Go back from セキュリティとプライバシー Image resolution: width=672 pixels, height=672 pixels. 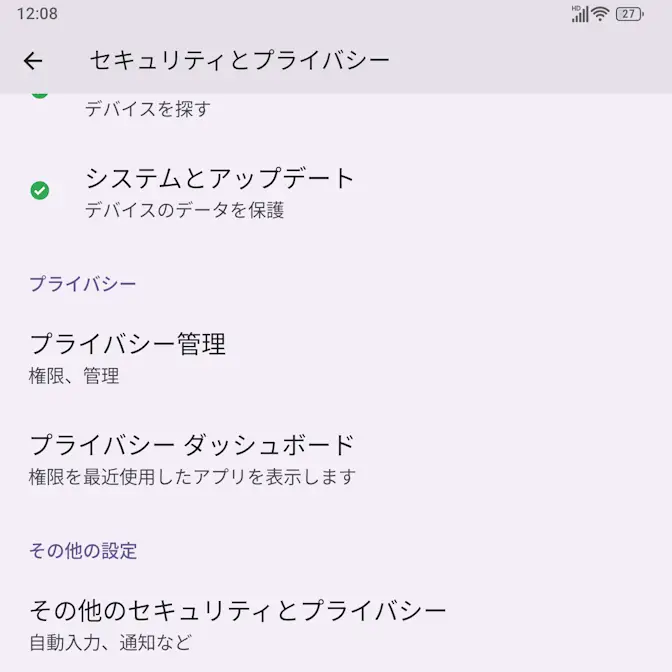tap(33, 61)
